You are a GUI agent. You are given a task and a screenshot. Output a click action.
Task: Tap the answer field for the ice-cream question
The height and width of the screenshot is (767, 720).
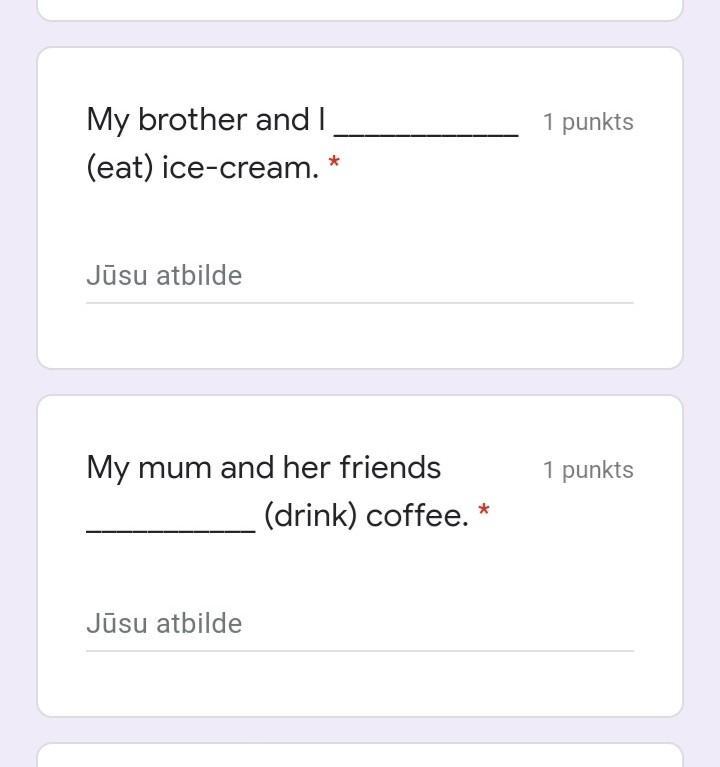(359, 276)
